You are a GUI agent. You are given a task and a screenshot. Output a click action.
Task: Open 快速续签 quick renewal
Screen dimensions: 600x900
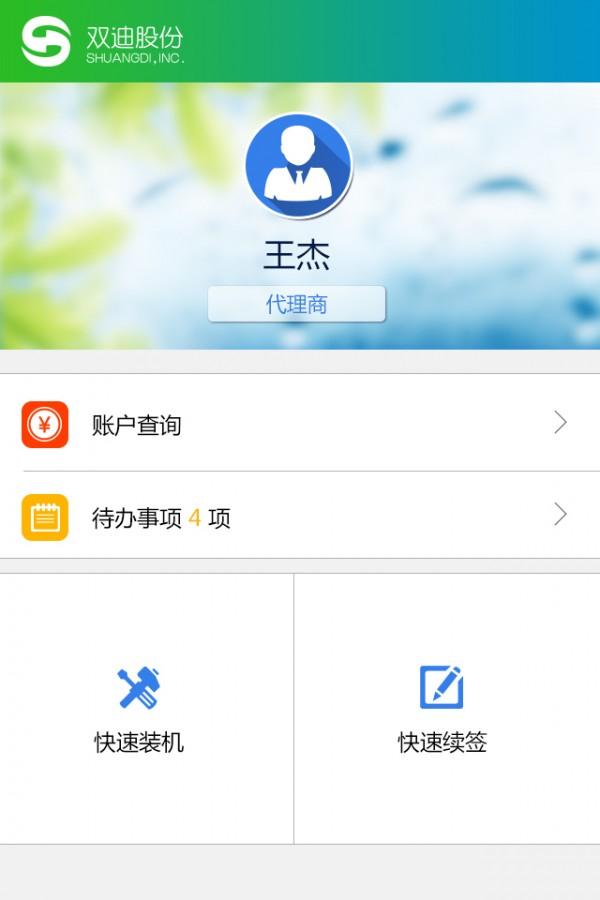click(443, 708)
